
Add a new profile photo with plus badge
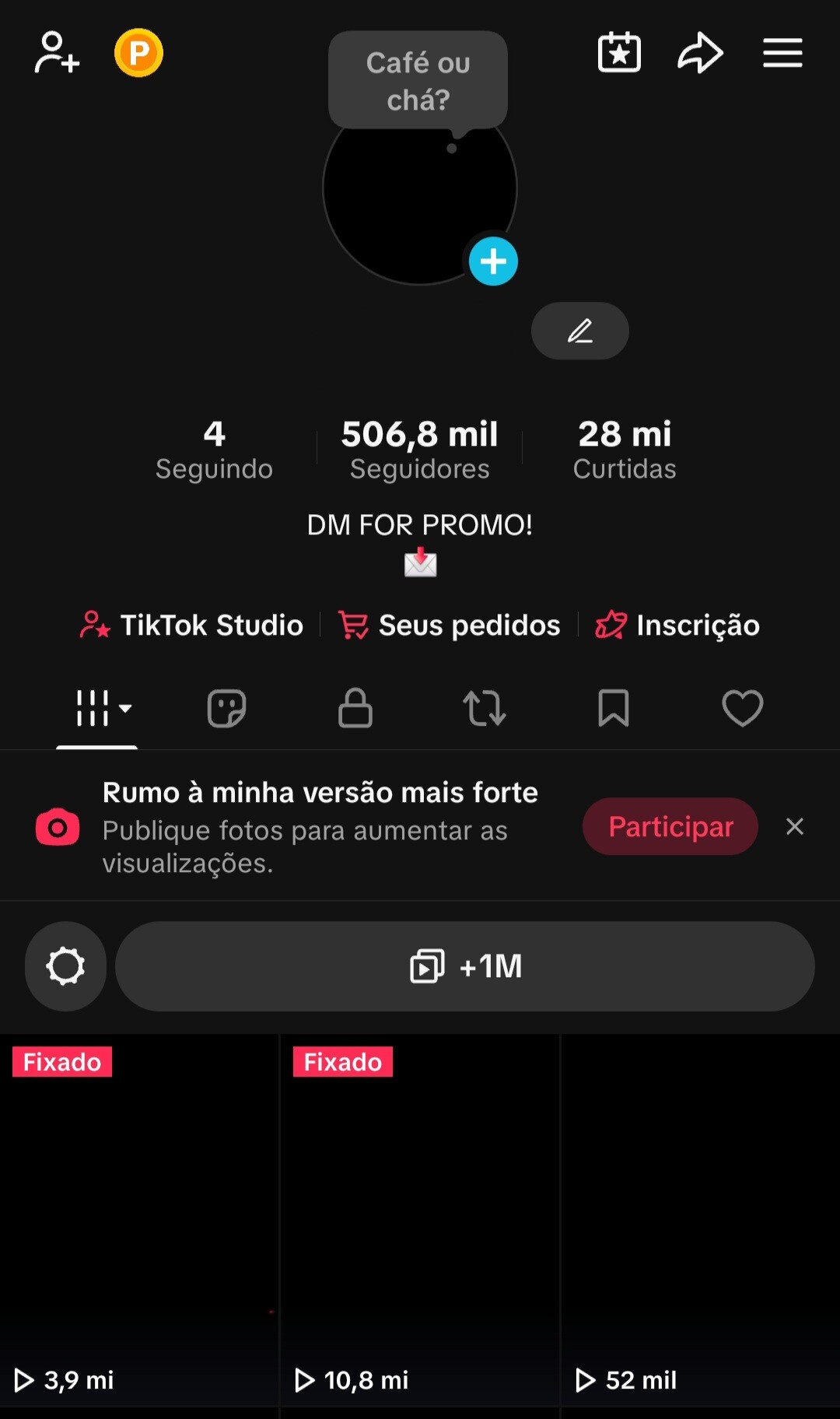pyautogui.click(x=493, y=261)
